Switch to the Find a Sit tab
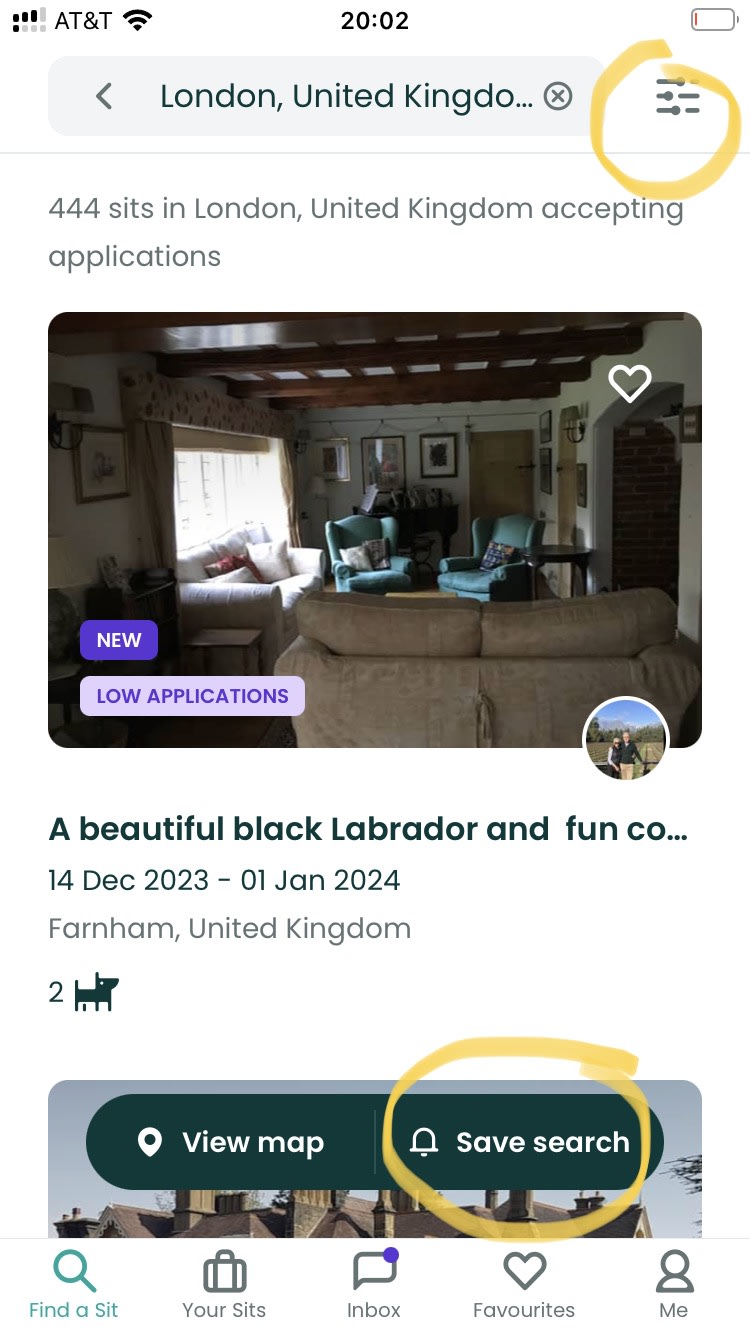 [74, 1284]
